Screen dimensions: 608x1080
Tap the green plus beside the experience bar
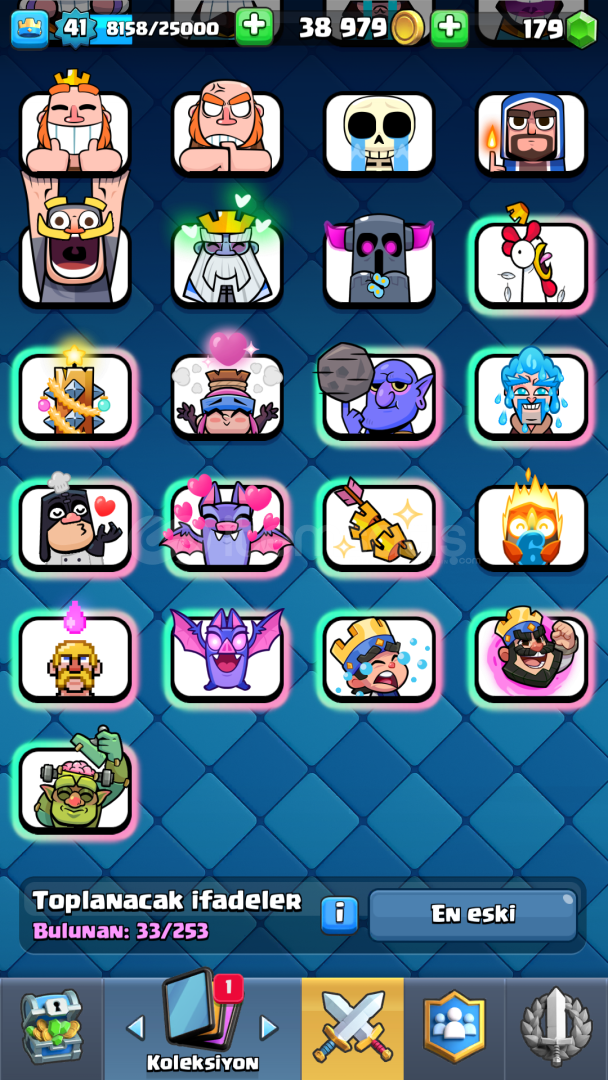(254, 28)
